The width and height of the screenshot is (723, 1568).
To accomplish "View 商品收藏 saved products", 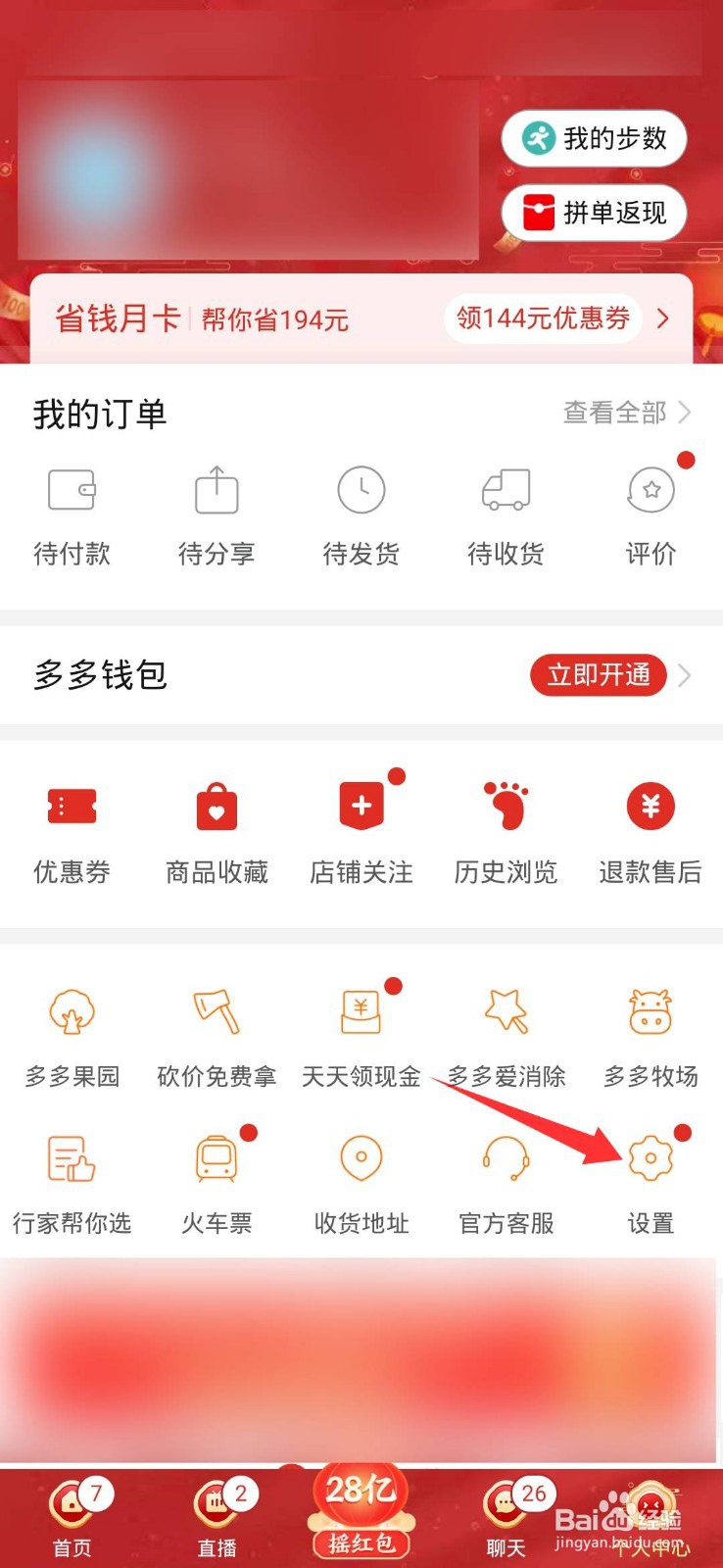I will coord(217,833).
